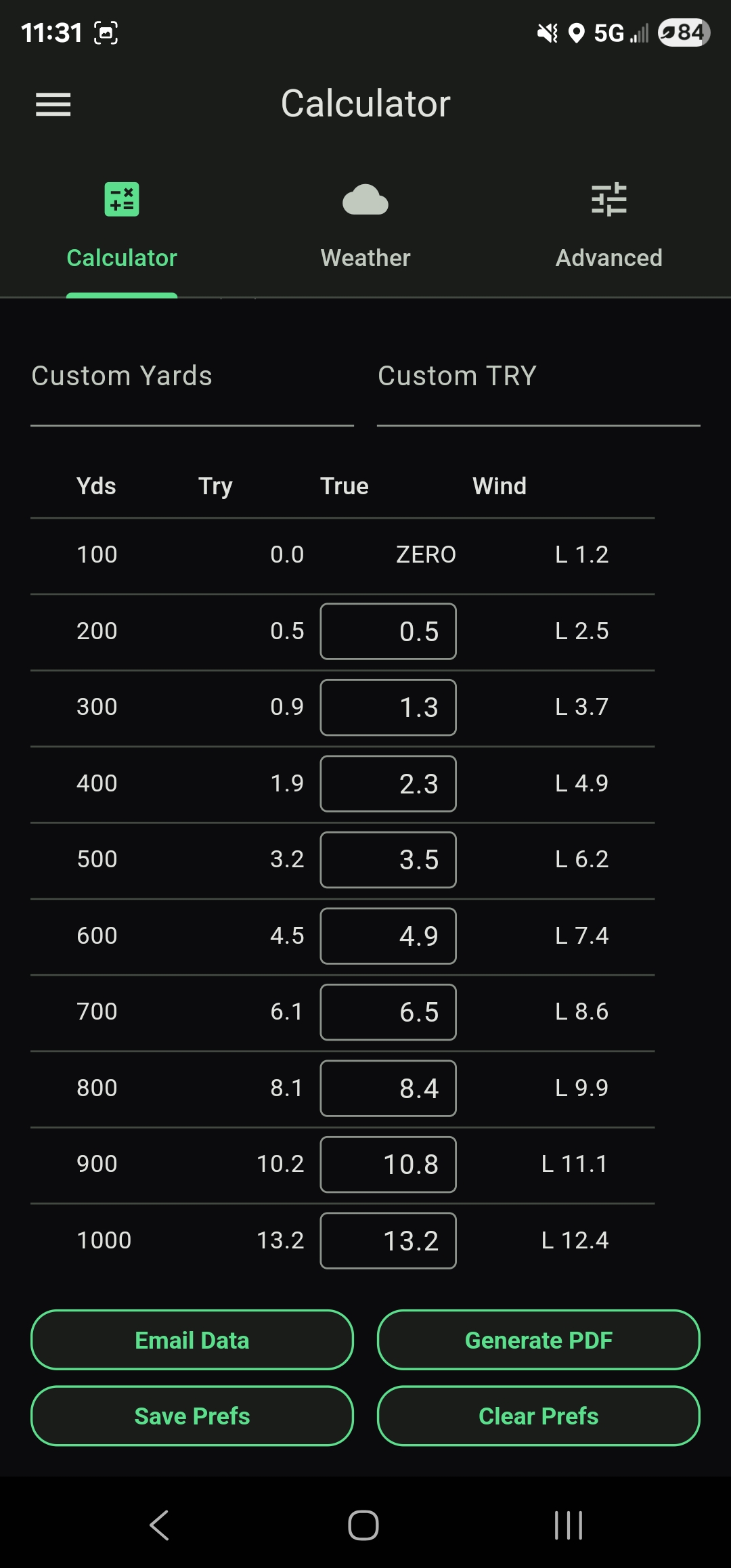Go back with the system back button
The width and height of the screenshot is (731, 1568).
[160, 1525]
